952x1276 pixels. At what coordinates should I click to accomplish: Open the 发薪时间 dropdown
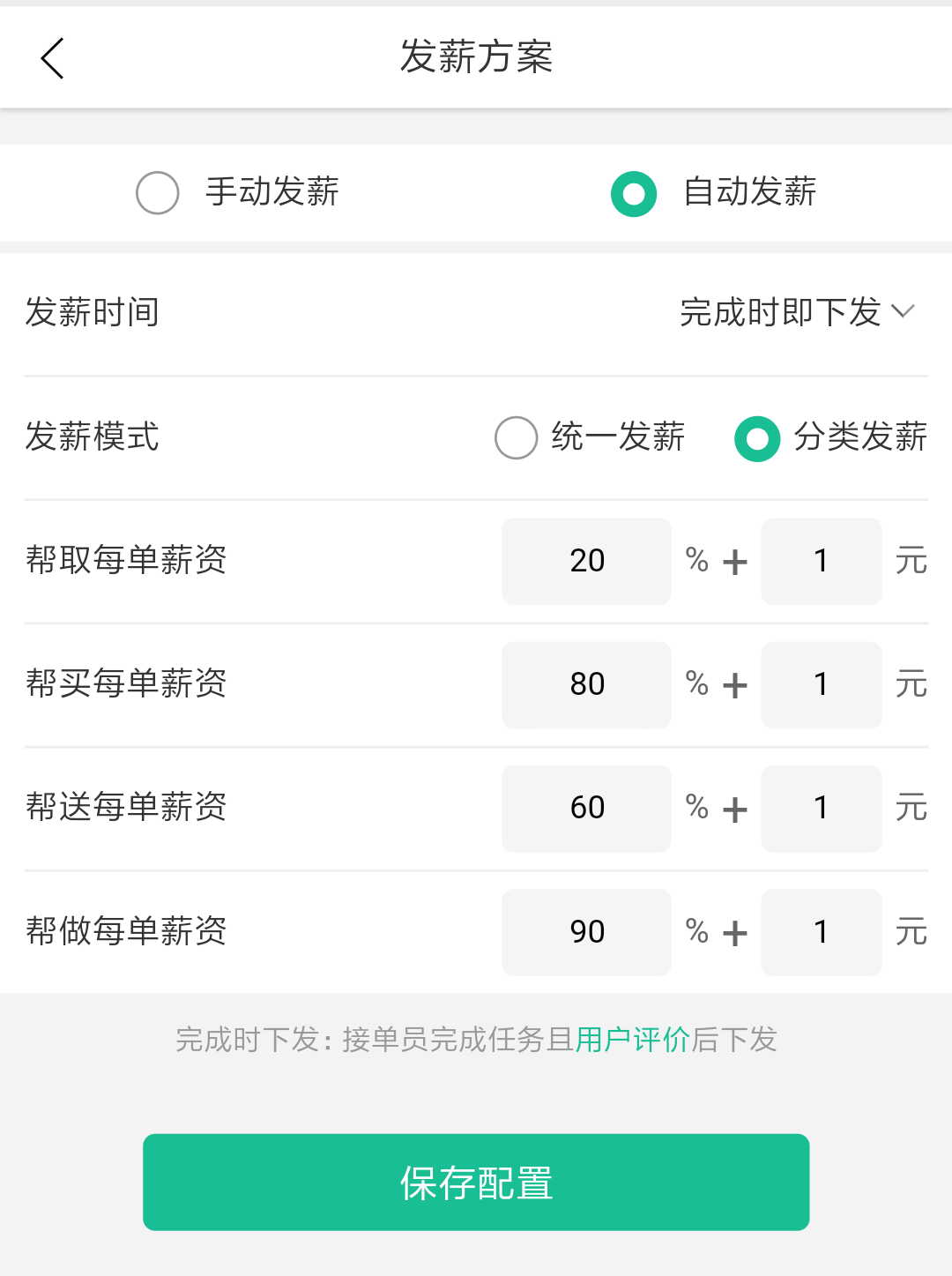pyautogui.click(x=798, y=312)
